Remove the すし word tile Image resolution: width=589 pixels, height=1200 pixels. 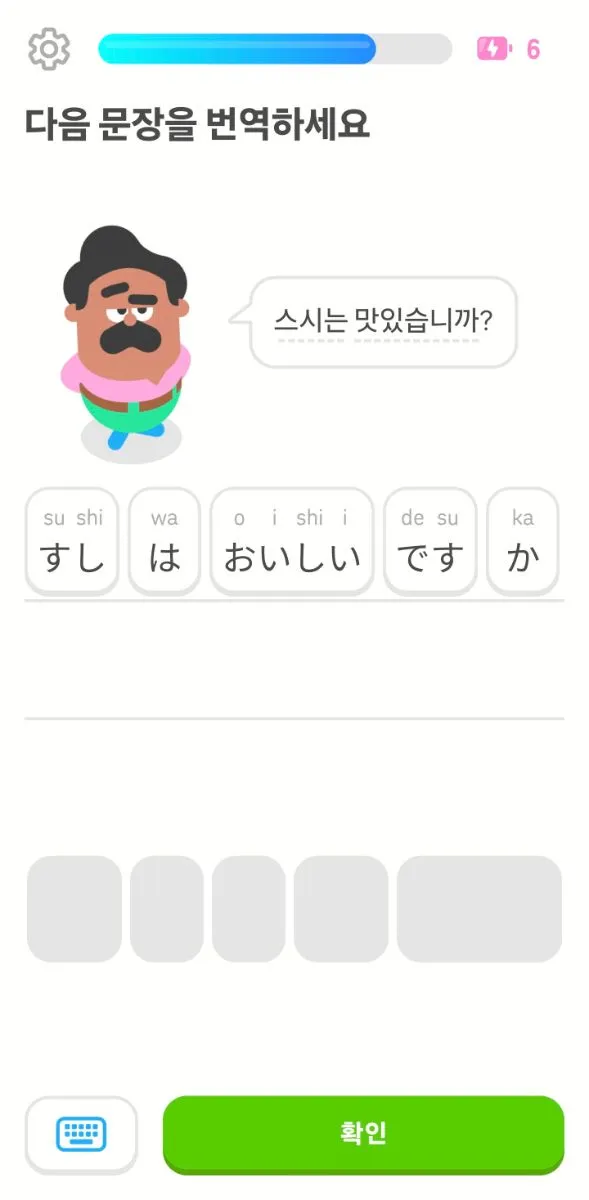tap(72, 541)
